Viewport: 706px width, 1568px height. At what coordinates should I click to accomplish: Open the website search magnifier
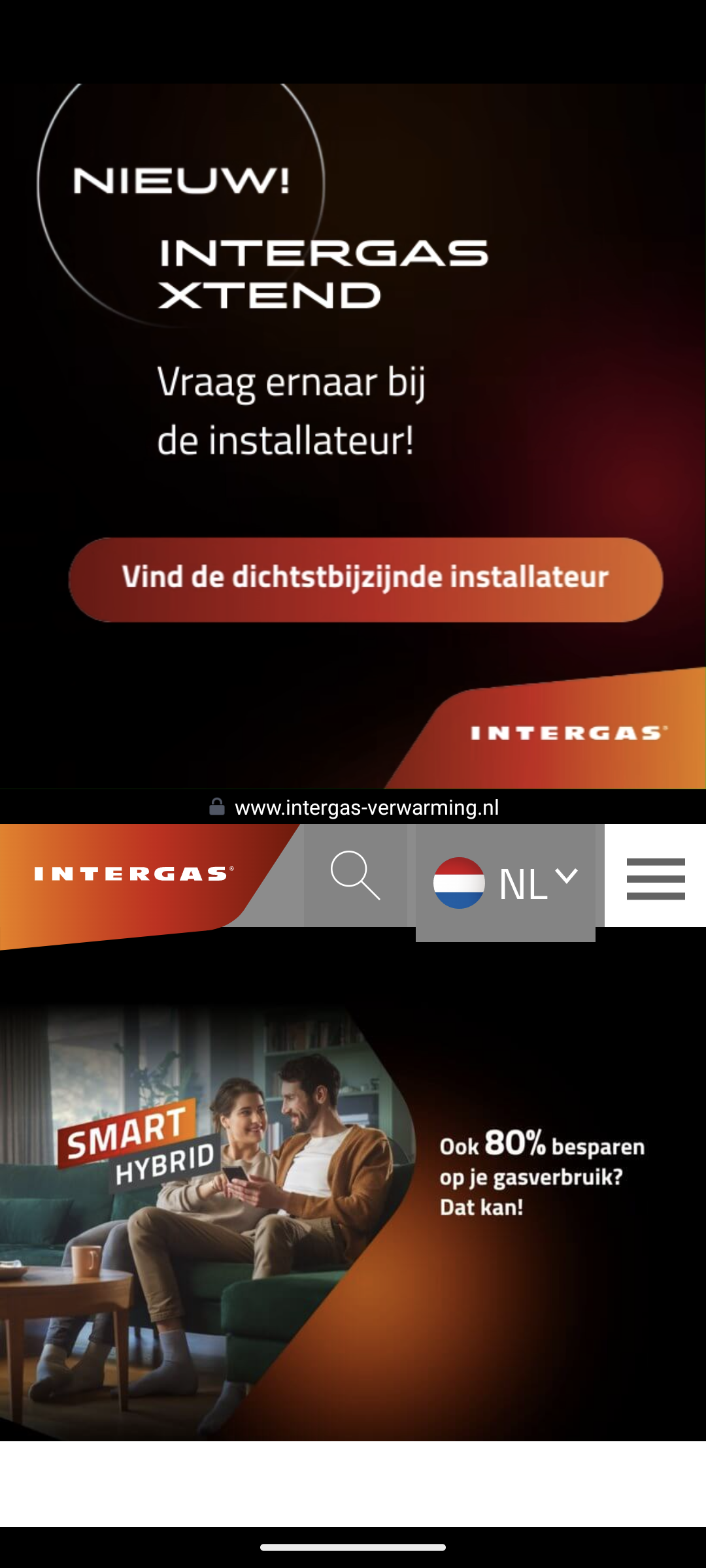pyautogui.click(x=355, y=875)
